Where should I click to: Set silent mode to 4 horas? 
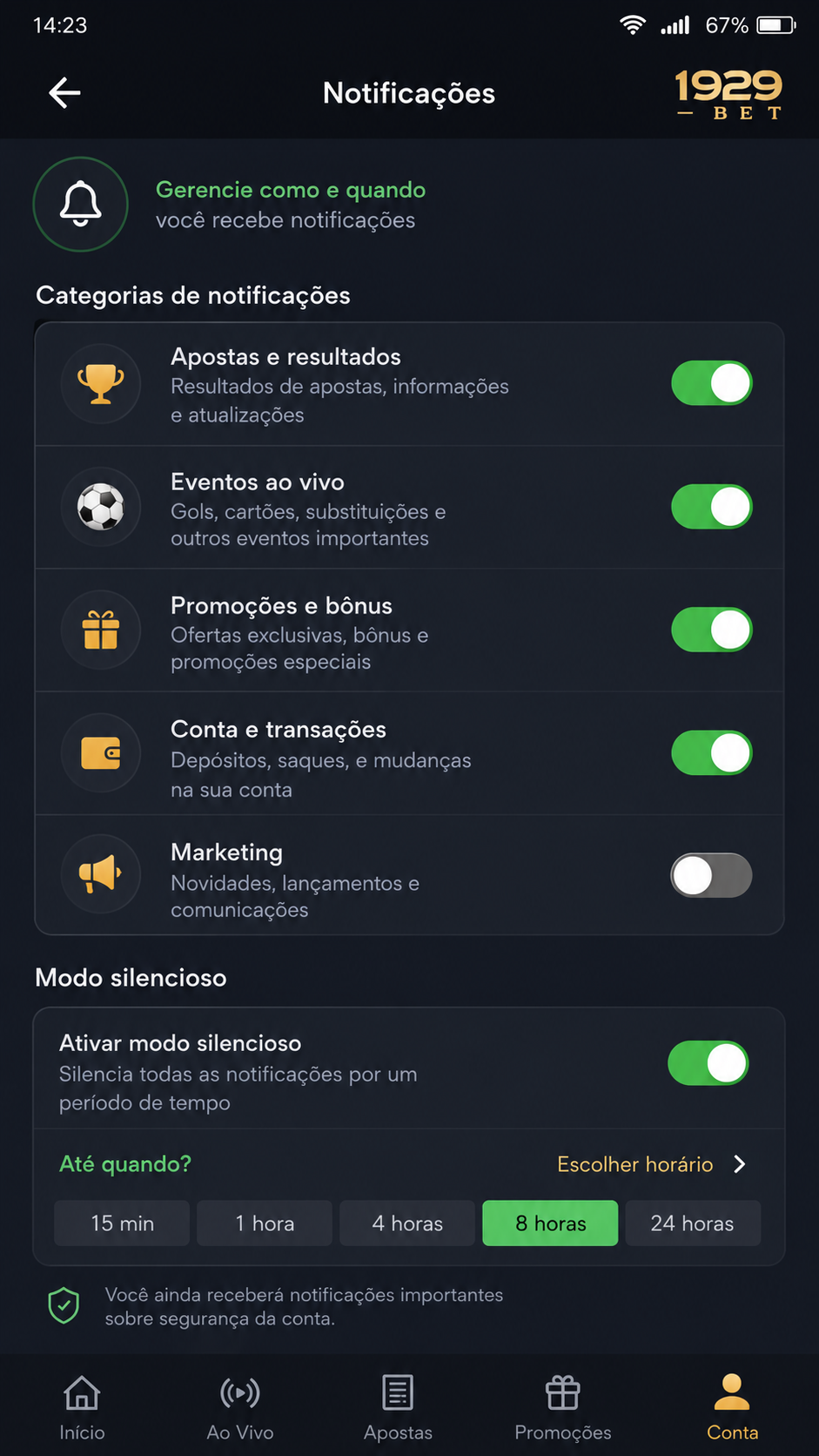click(x=407, y=1223)
